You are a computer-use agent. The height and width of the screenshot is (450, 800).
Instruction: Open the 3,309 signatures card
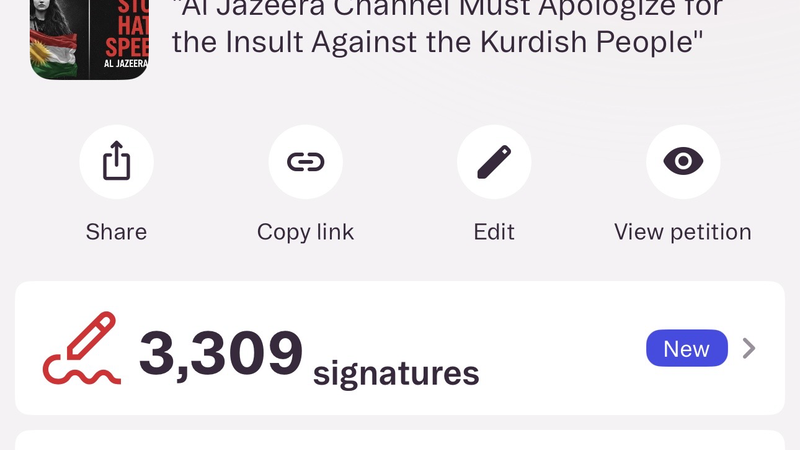(x=400, y=349)
